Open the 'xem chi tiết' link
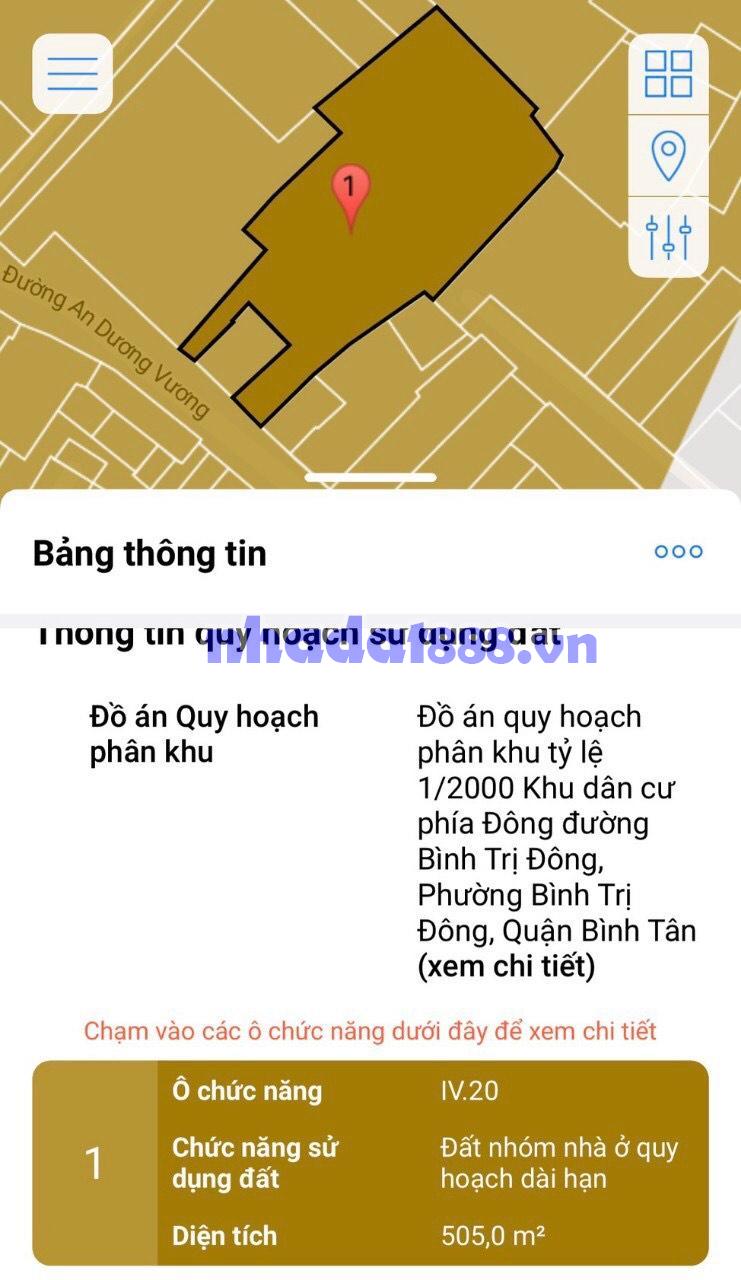 tap(506, 967)
